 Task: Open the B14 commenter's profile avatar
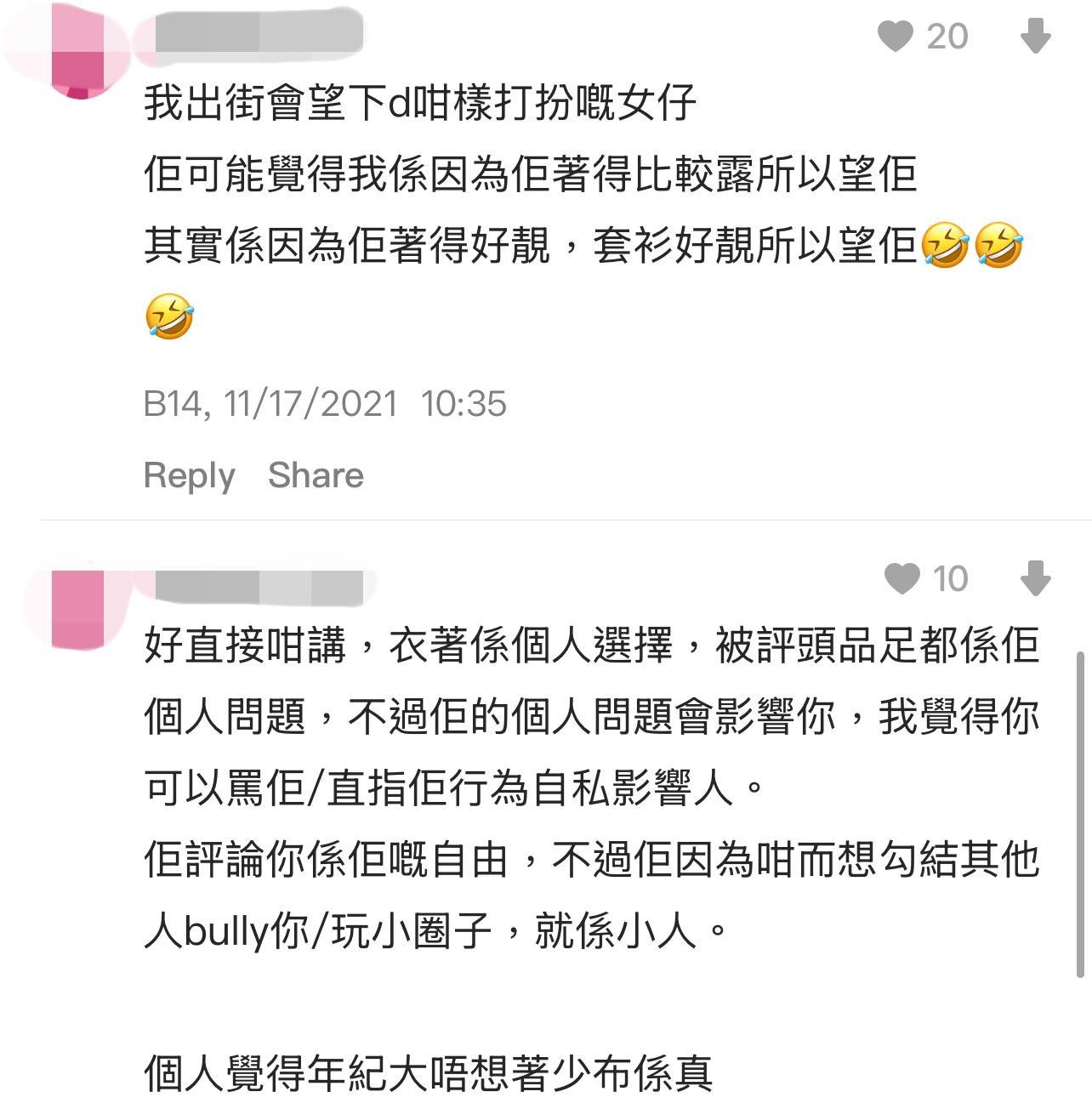[x=78, y=53]
